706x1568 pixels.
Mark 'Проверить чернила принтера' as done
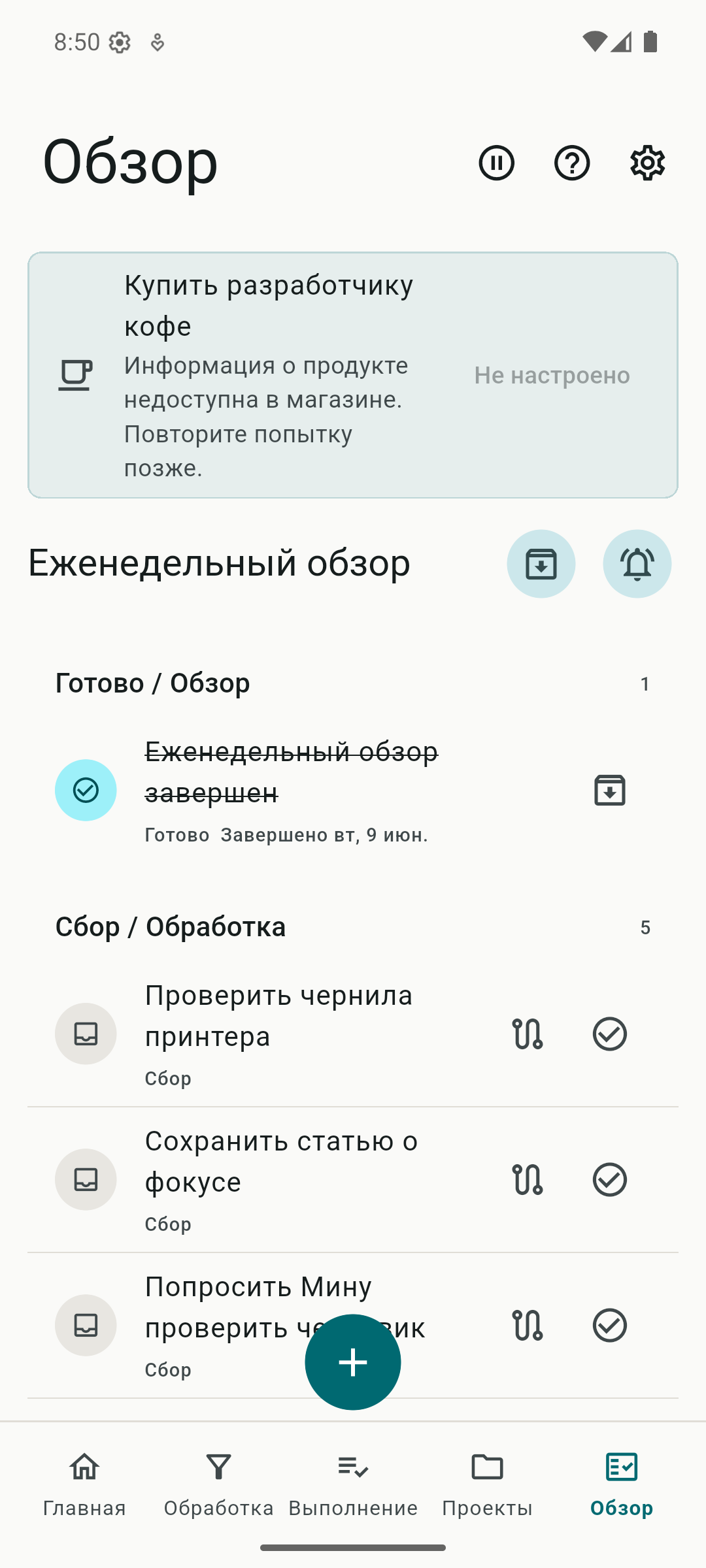click(610, 1034)
